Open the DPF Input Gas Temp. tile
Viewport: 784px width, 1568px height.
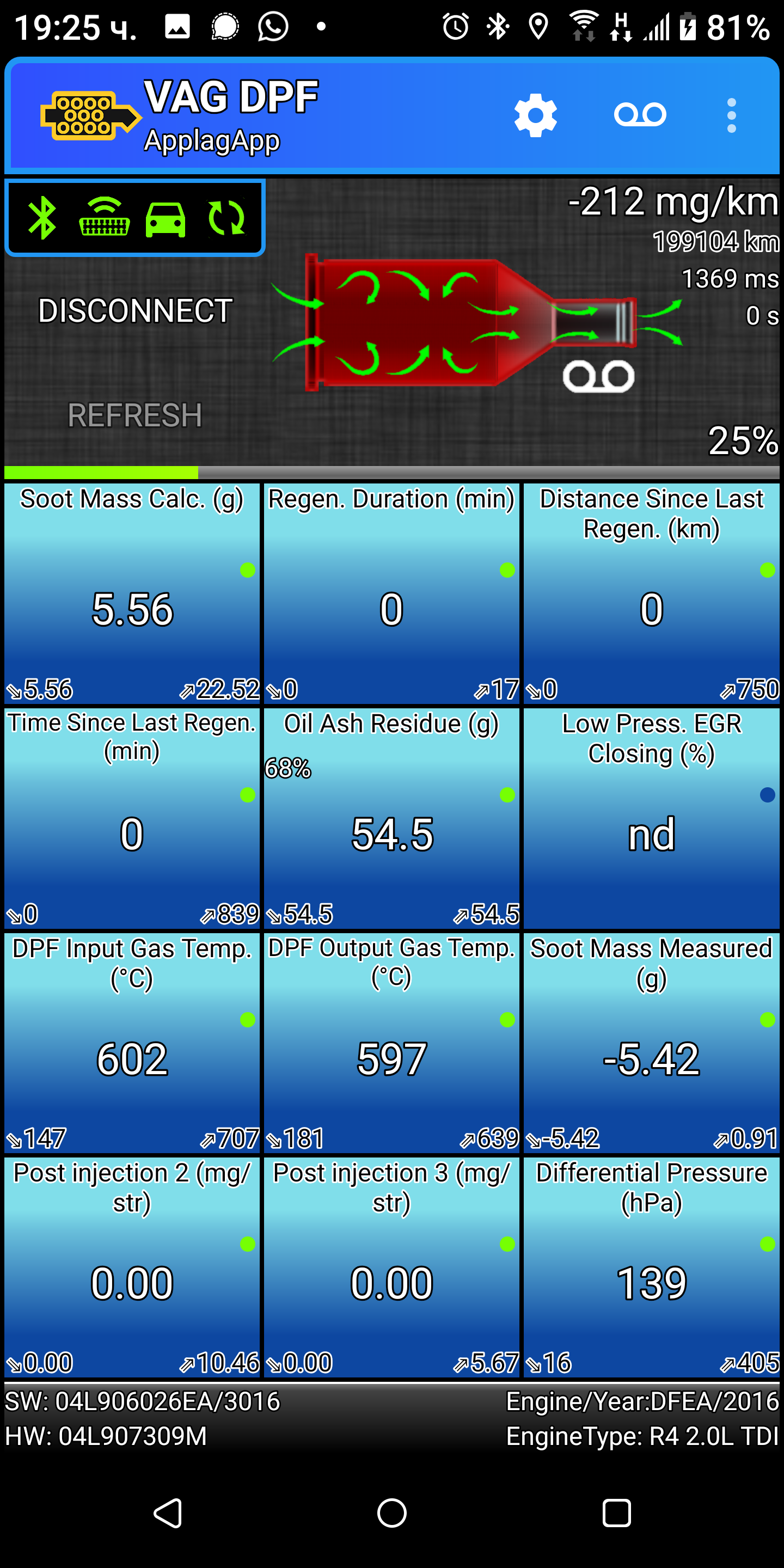coord(132,1043)
